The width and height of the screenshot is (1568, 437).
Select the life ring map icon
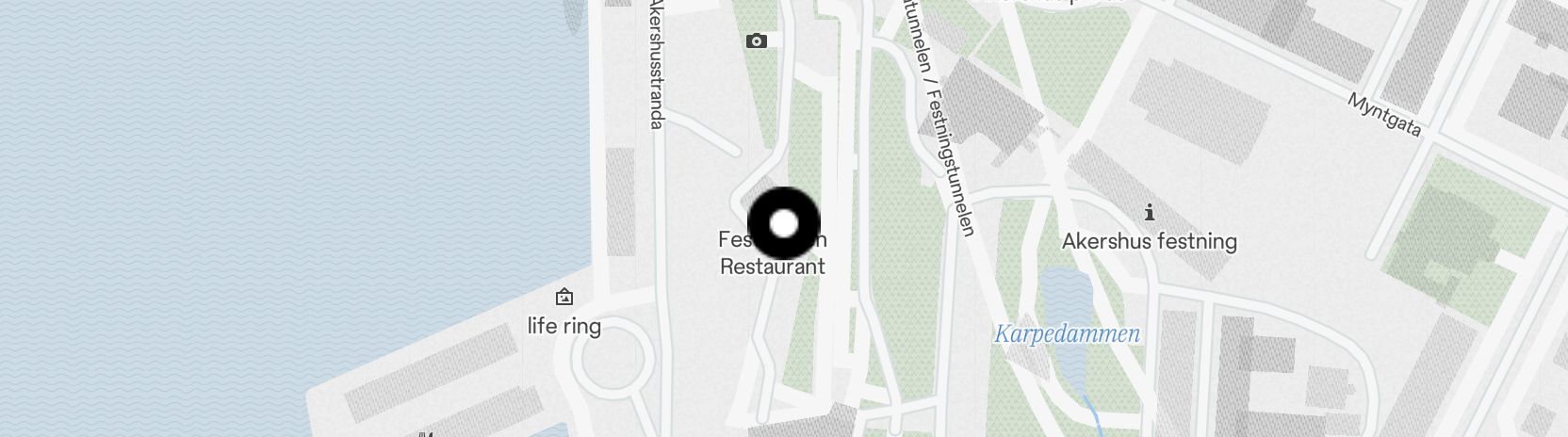click(x=564, y=298)
